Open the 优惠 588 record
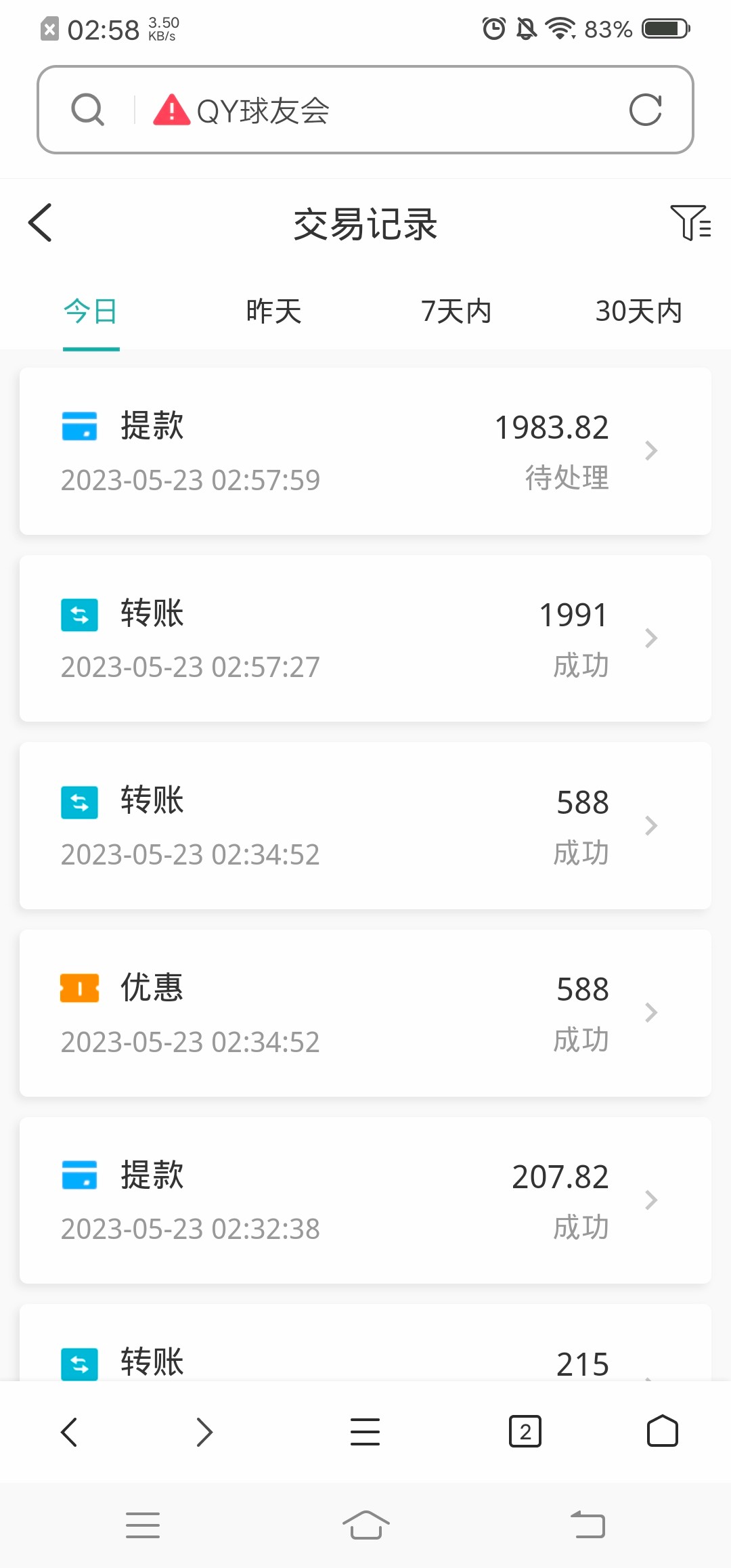The width and height of the screenshot is (731, 1568). tap(365, 1013)
